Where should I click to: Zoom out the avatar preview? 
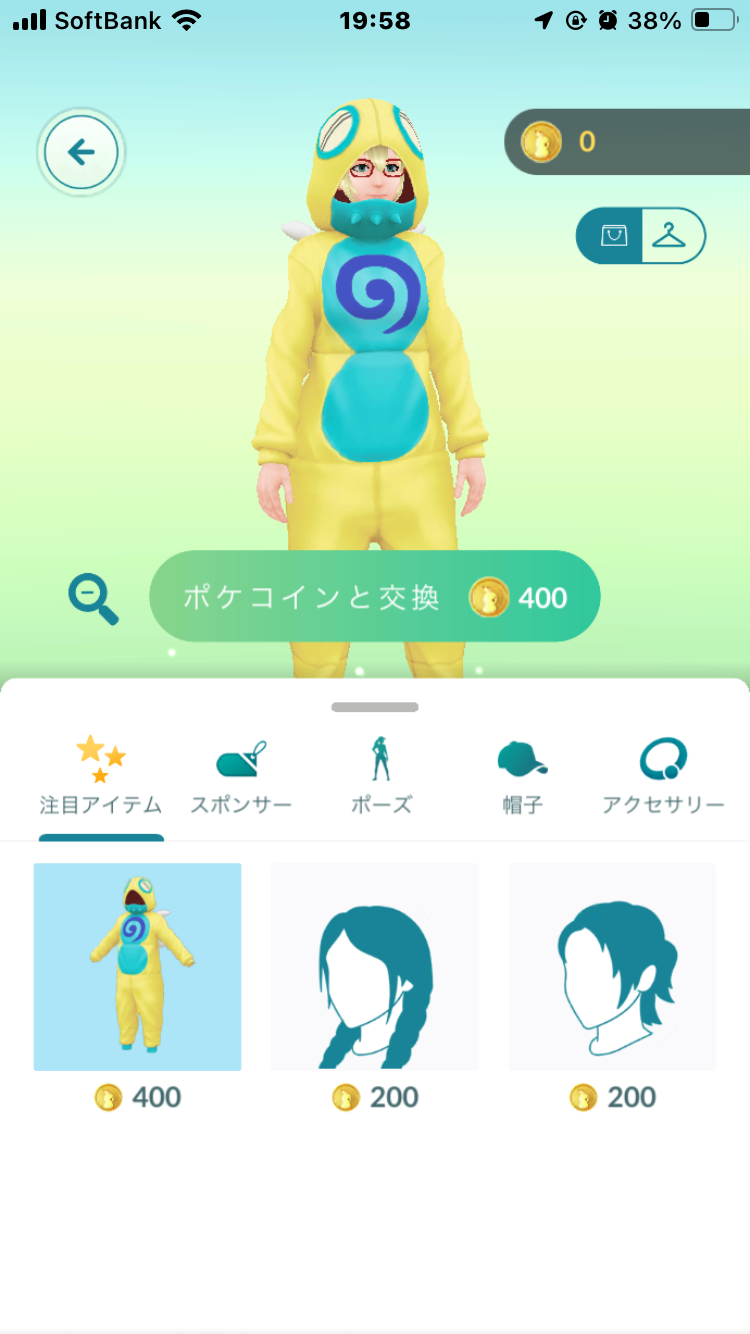point(93,599)
